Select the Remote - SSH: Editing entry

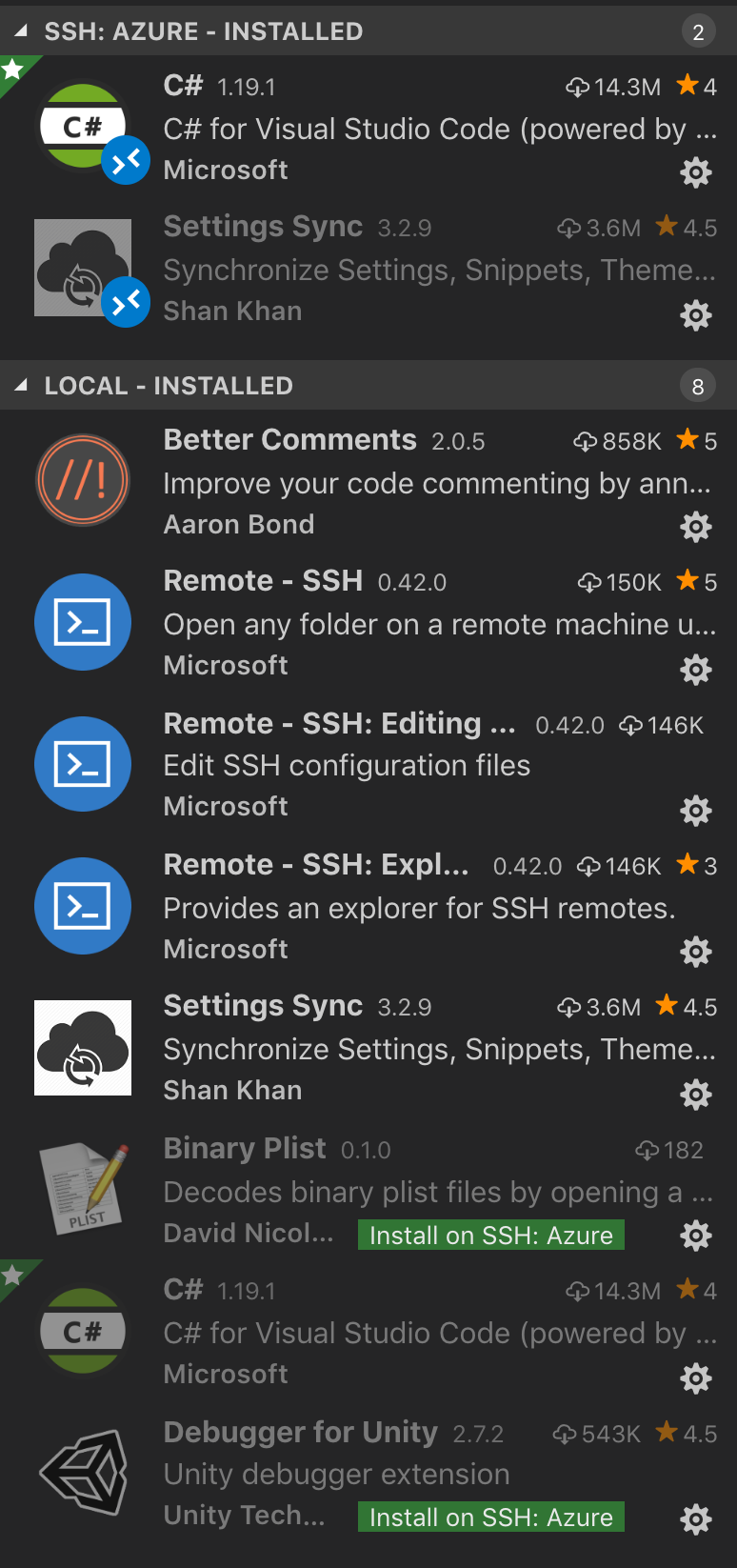click(381, 764)
